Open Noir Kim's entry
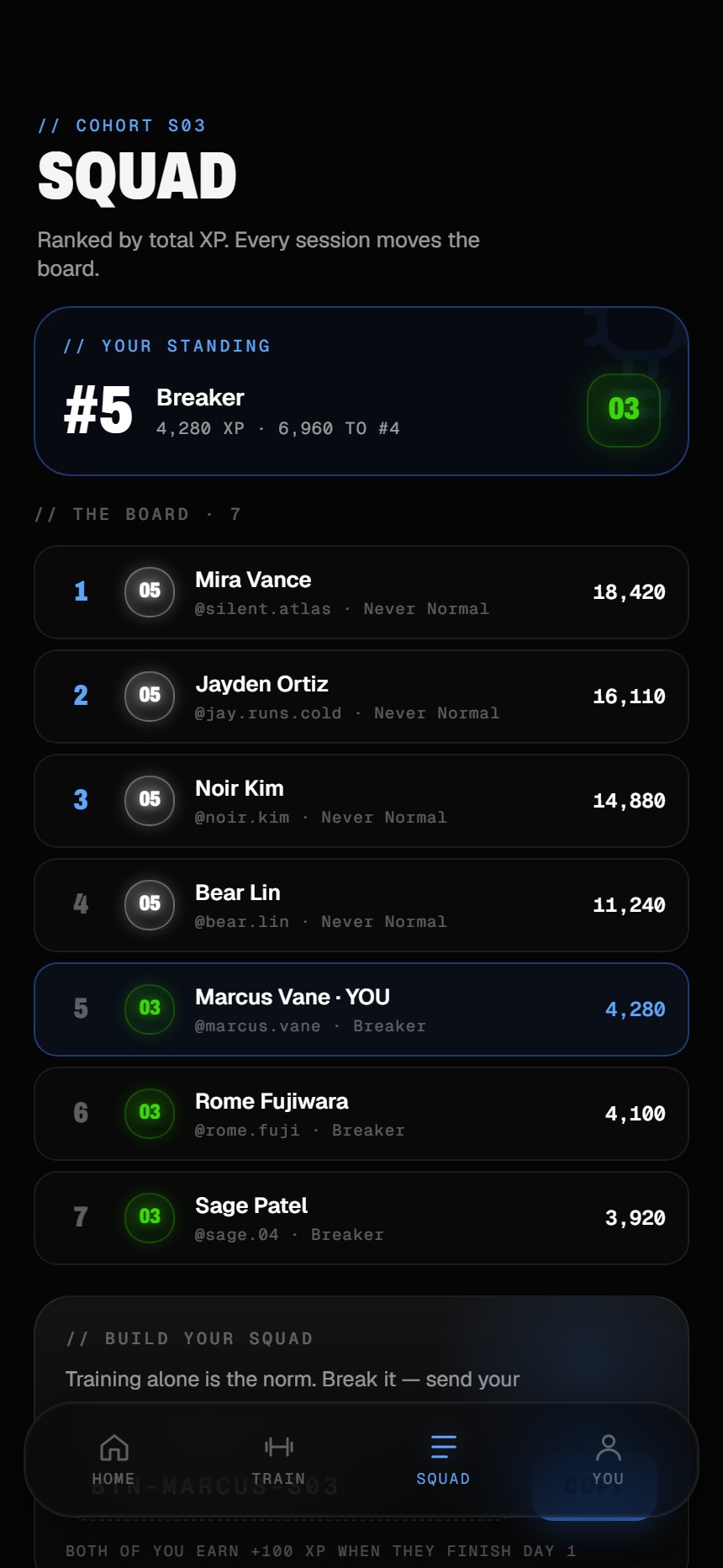Image resolution: width=723 pixels, height=1568 pixels. 361,801
